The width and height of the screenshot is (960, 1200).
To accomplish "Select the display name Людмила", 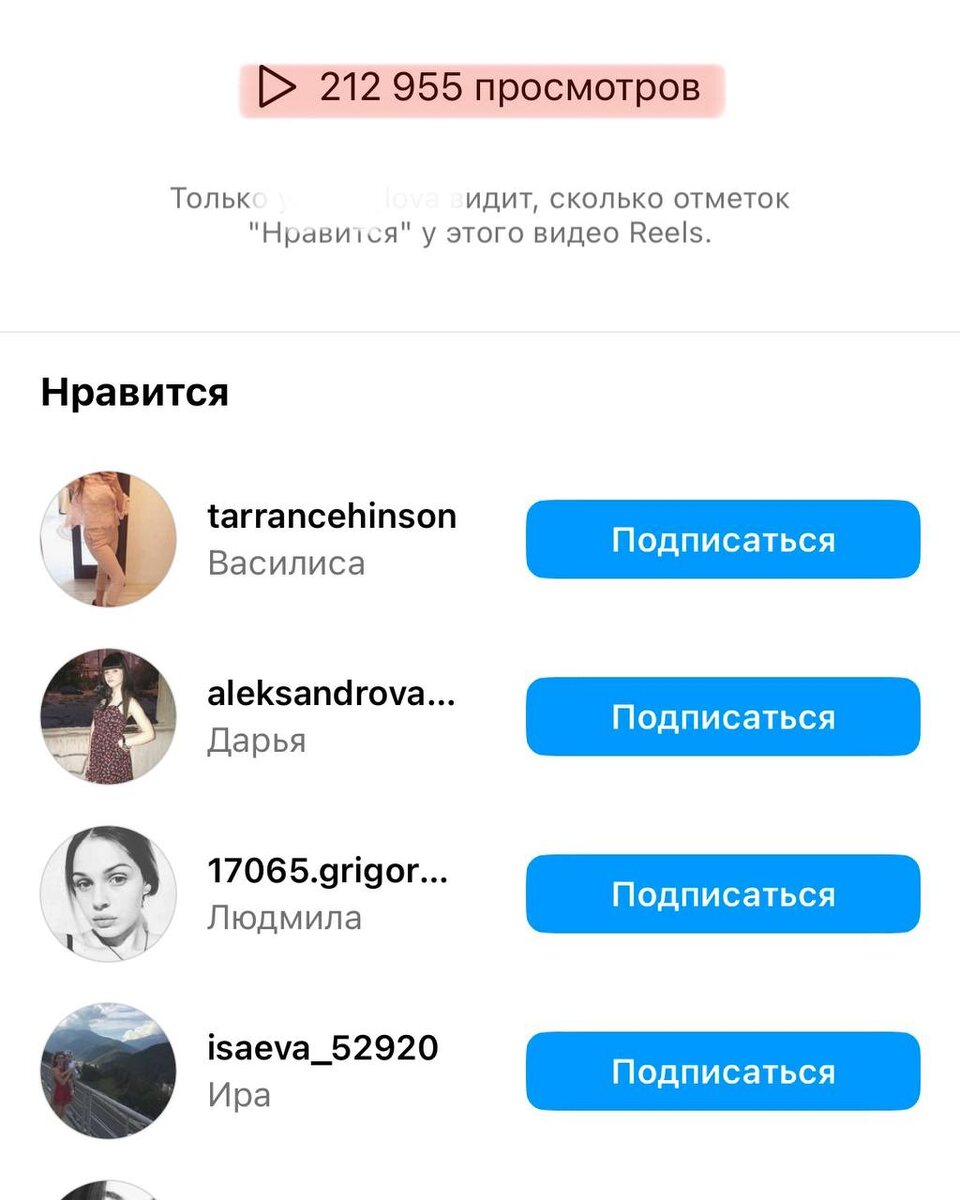I will 284,917.
